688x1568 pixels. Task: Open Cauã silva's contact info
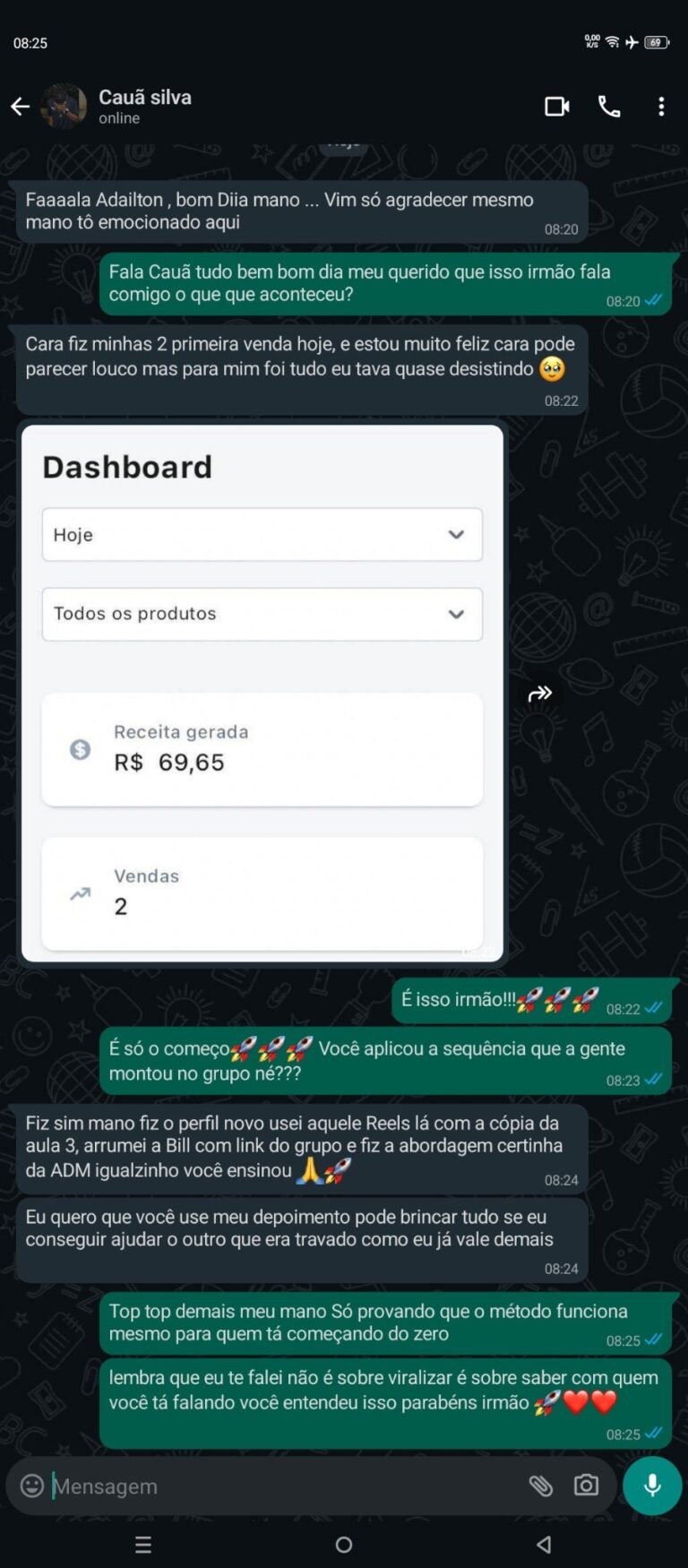[x=145, y=106]
